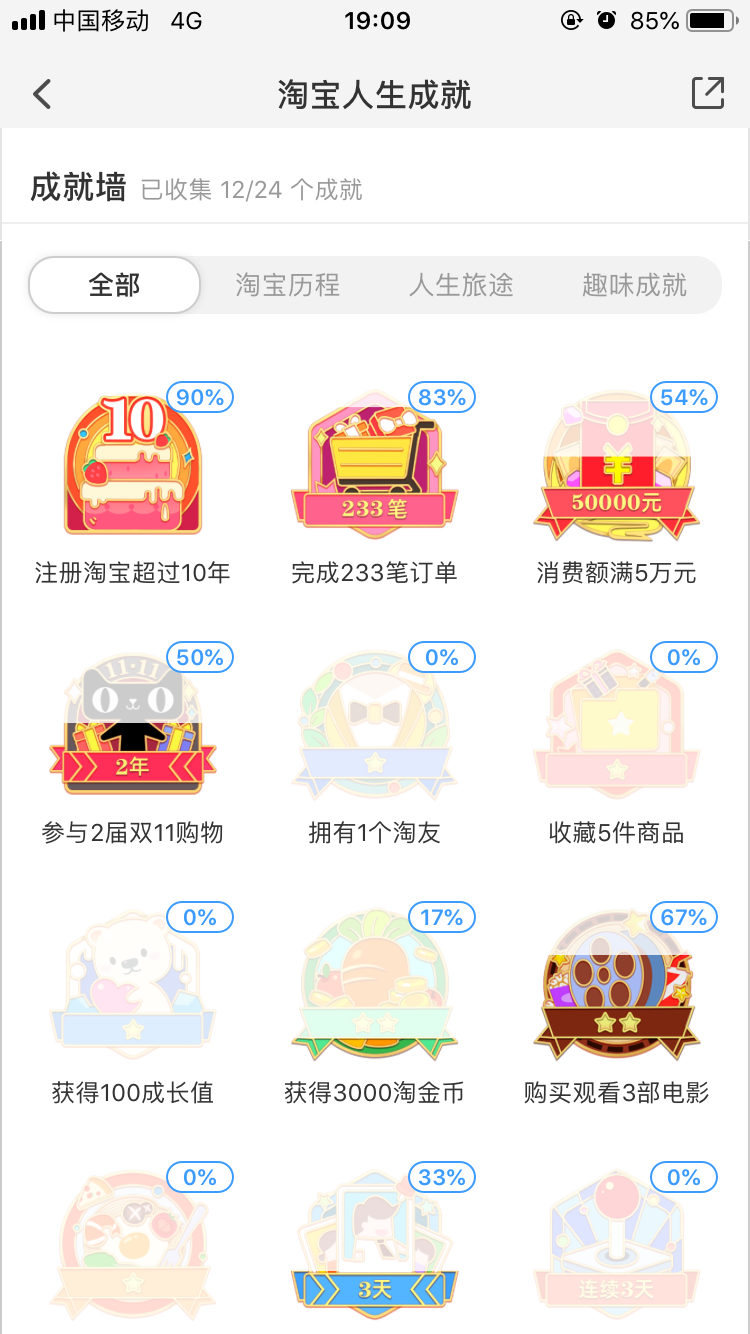
Task: Open the 连续3天 joystick badge
Action: 617,1245
